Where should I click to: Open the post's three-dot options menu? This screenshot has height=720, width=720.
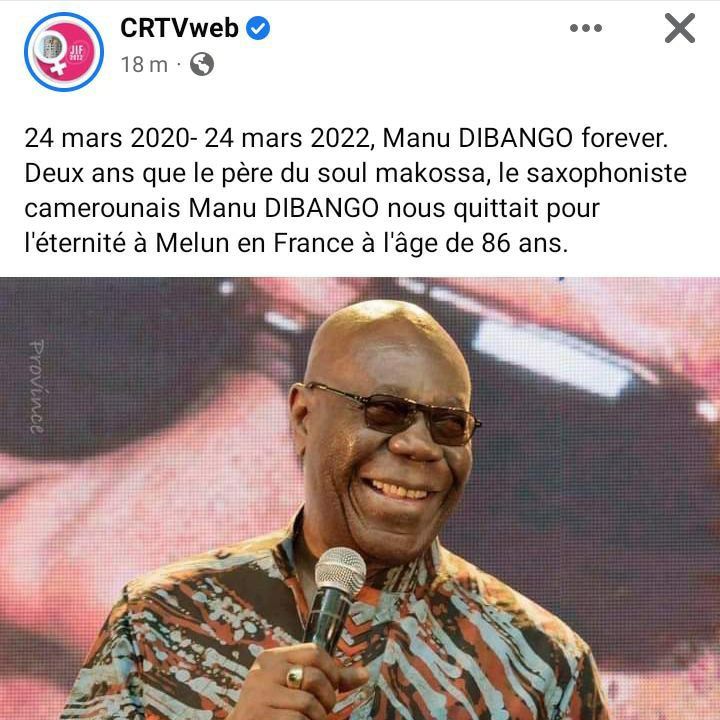tap(586, 29)
